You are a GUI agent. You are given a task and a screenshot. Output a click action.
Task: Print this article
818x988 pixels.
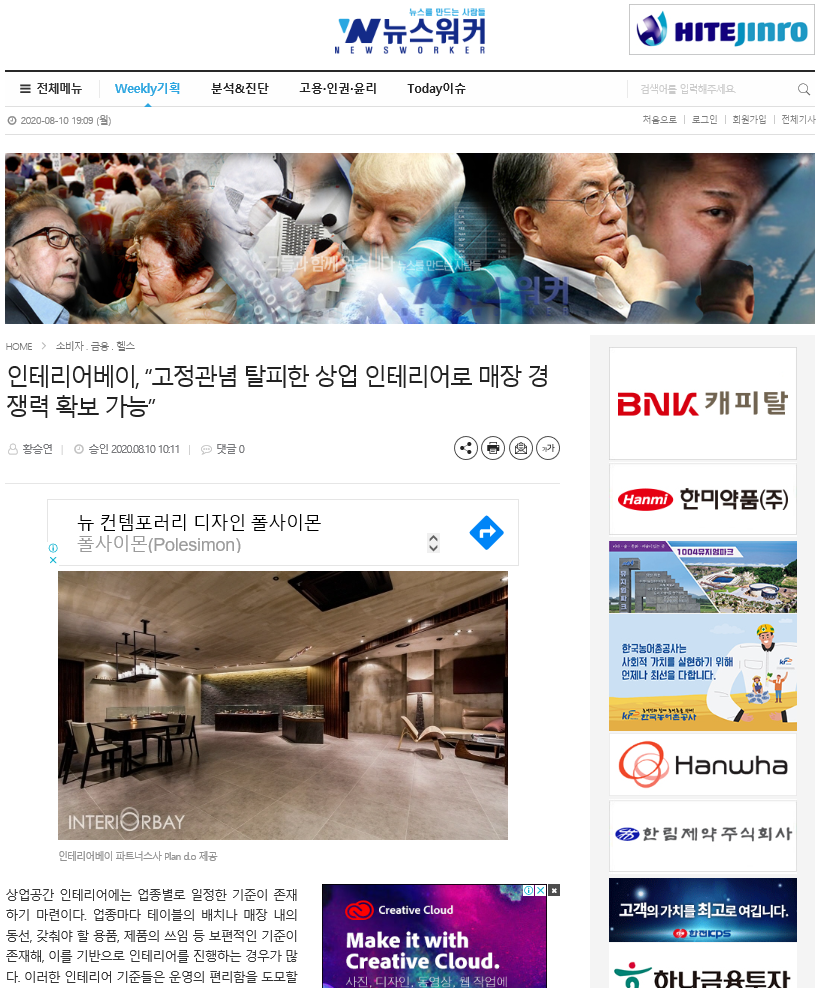[493, 448]
